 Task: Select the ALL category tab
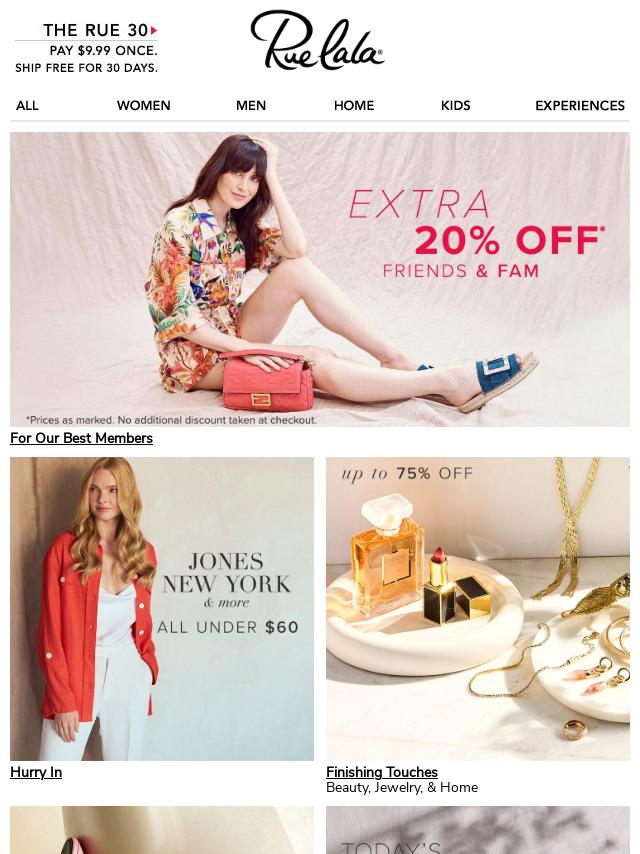27,106
